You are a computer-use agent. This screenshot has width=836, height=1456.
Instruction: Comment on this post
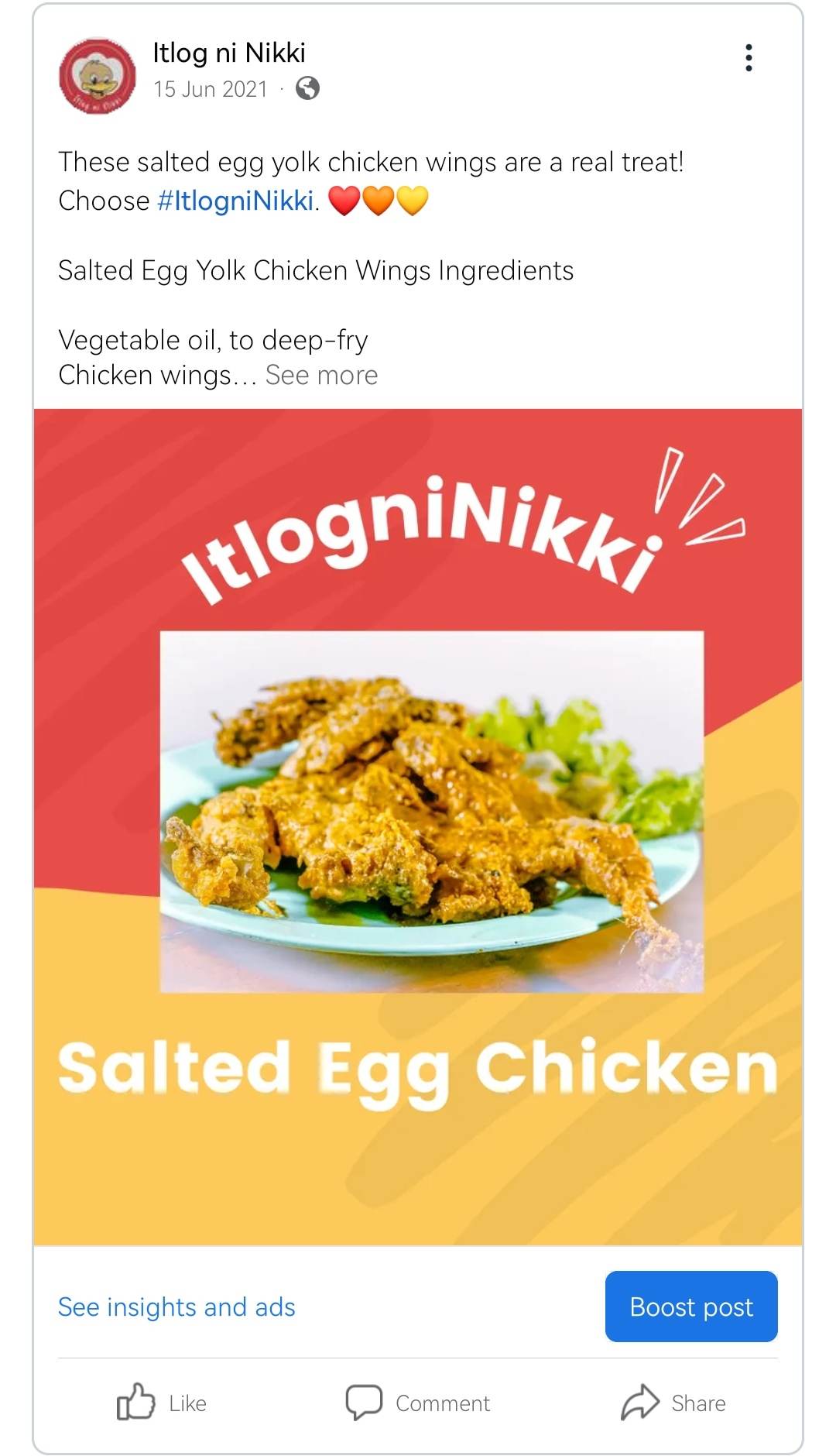418,1403
